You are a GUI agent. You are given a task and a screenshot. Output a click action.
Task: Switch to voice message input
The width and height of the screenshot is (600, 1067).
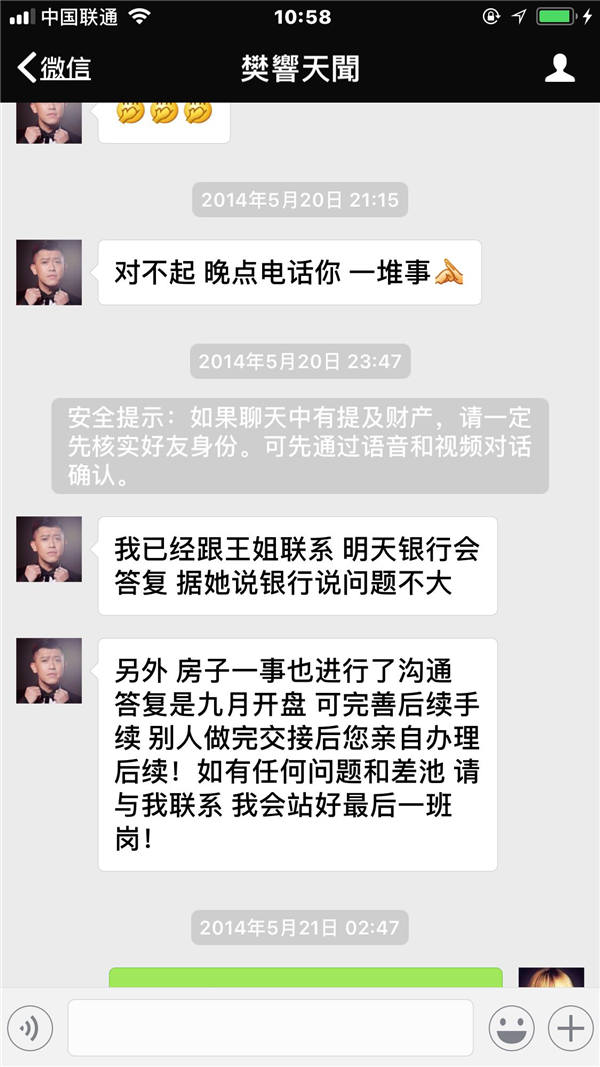[30, 1027]
